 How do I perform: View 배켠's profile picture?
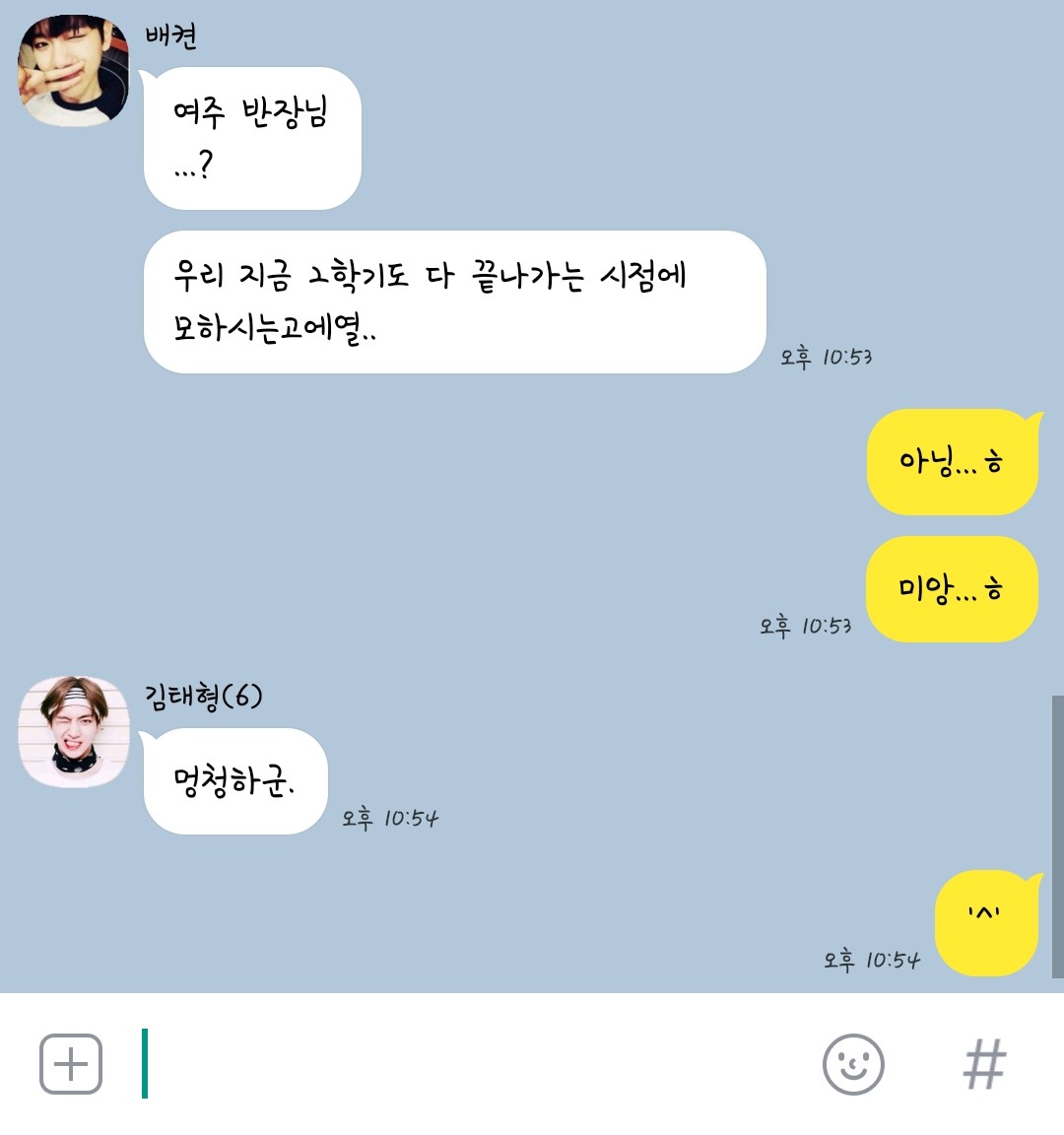pos(74,72)
